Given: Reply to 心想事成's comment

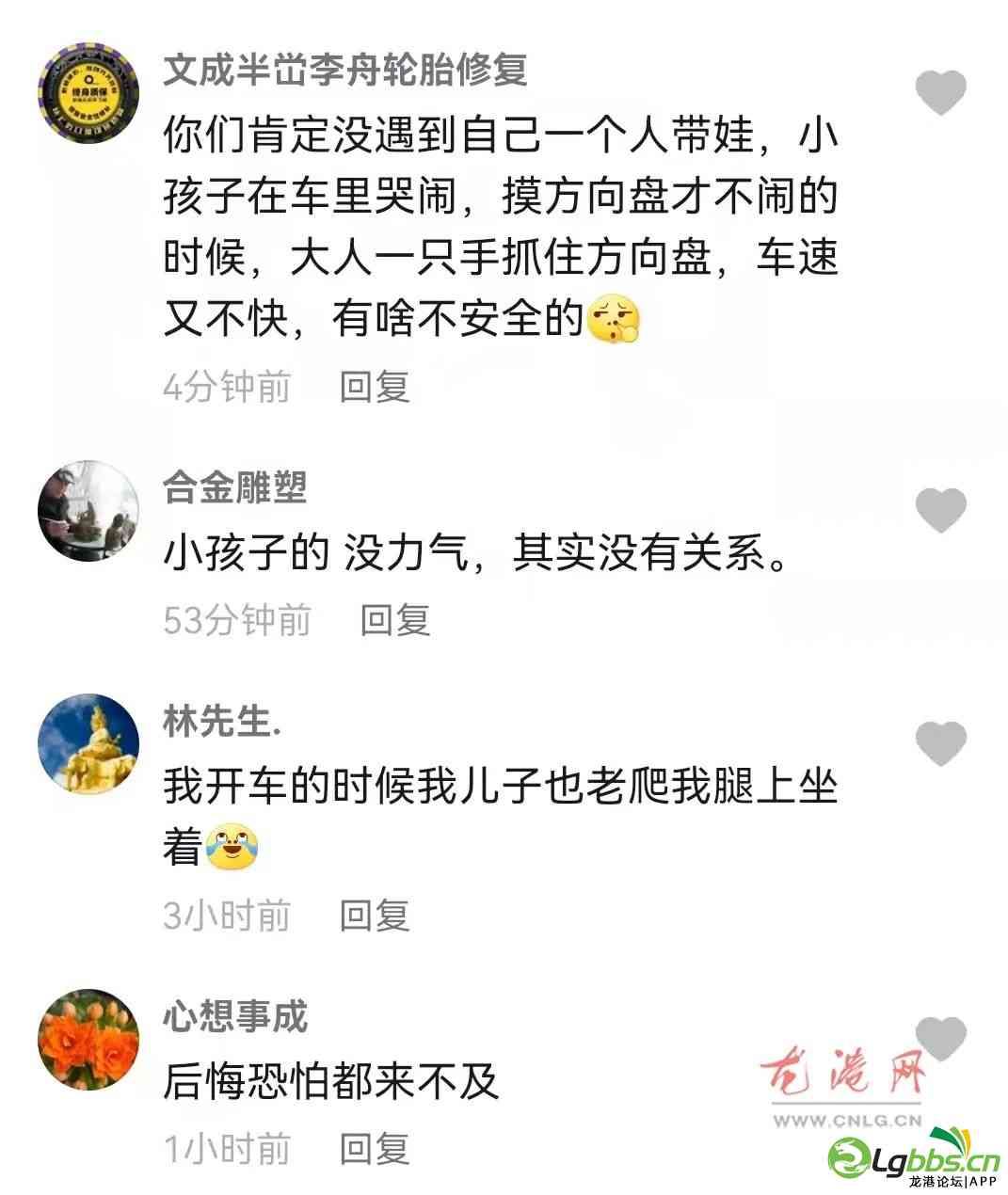Looking at the screenshot, I should 375,1149.
